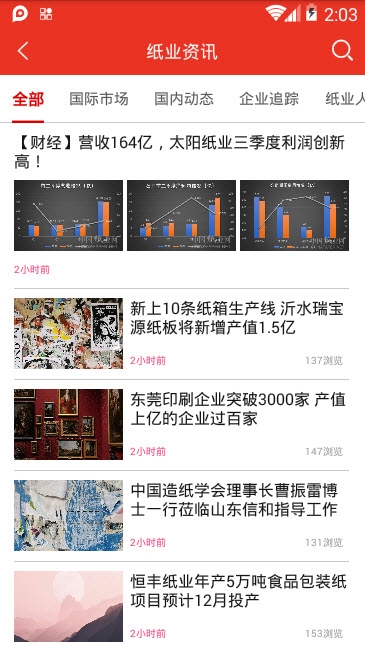Select the 全部 tab
The width and height of the screenshot is (365, 645).
click(28, 99)
